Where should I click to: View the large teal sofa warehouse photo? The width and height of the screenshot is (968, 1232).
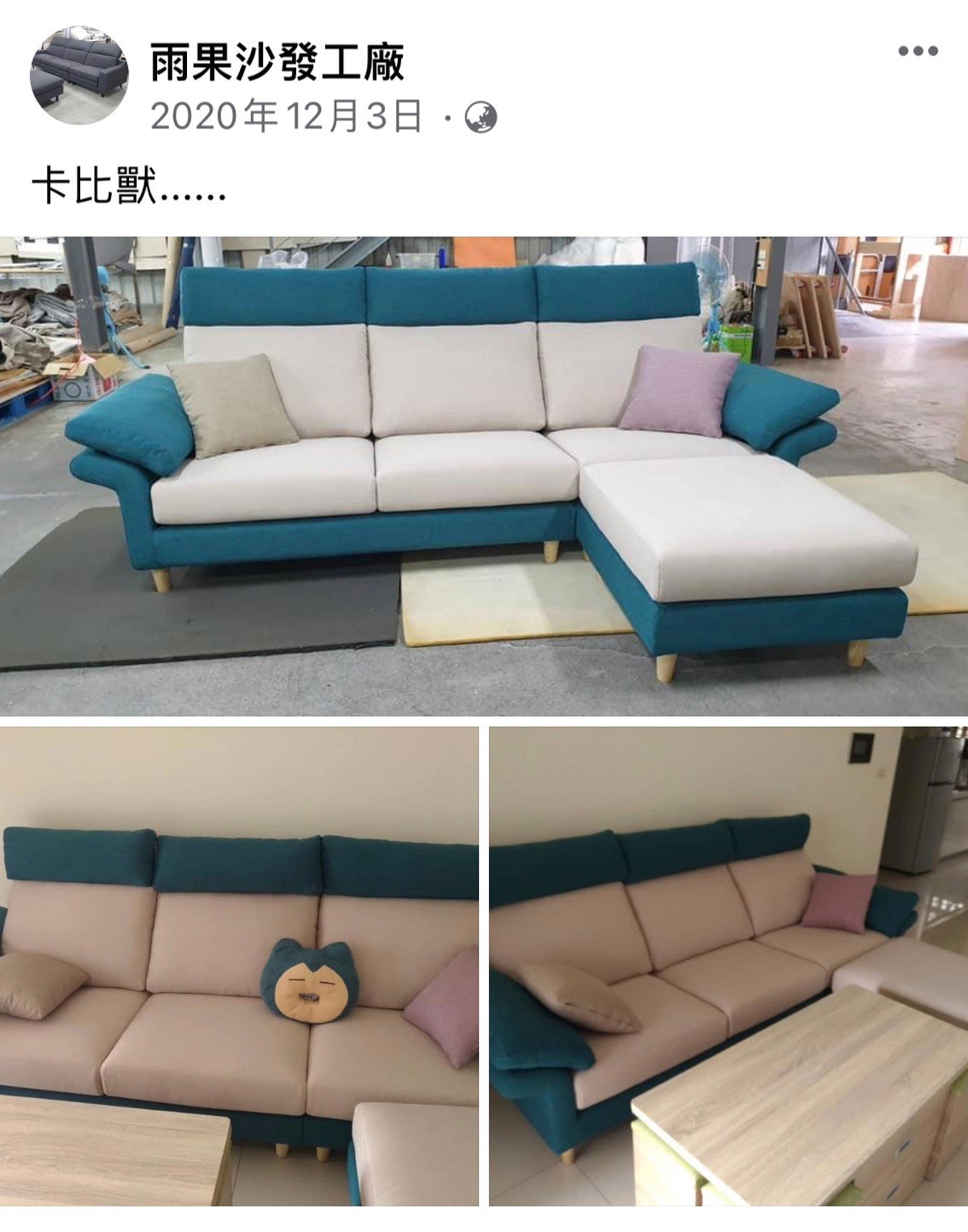(484, 476)
